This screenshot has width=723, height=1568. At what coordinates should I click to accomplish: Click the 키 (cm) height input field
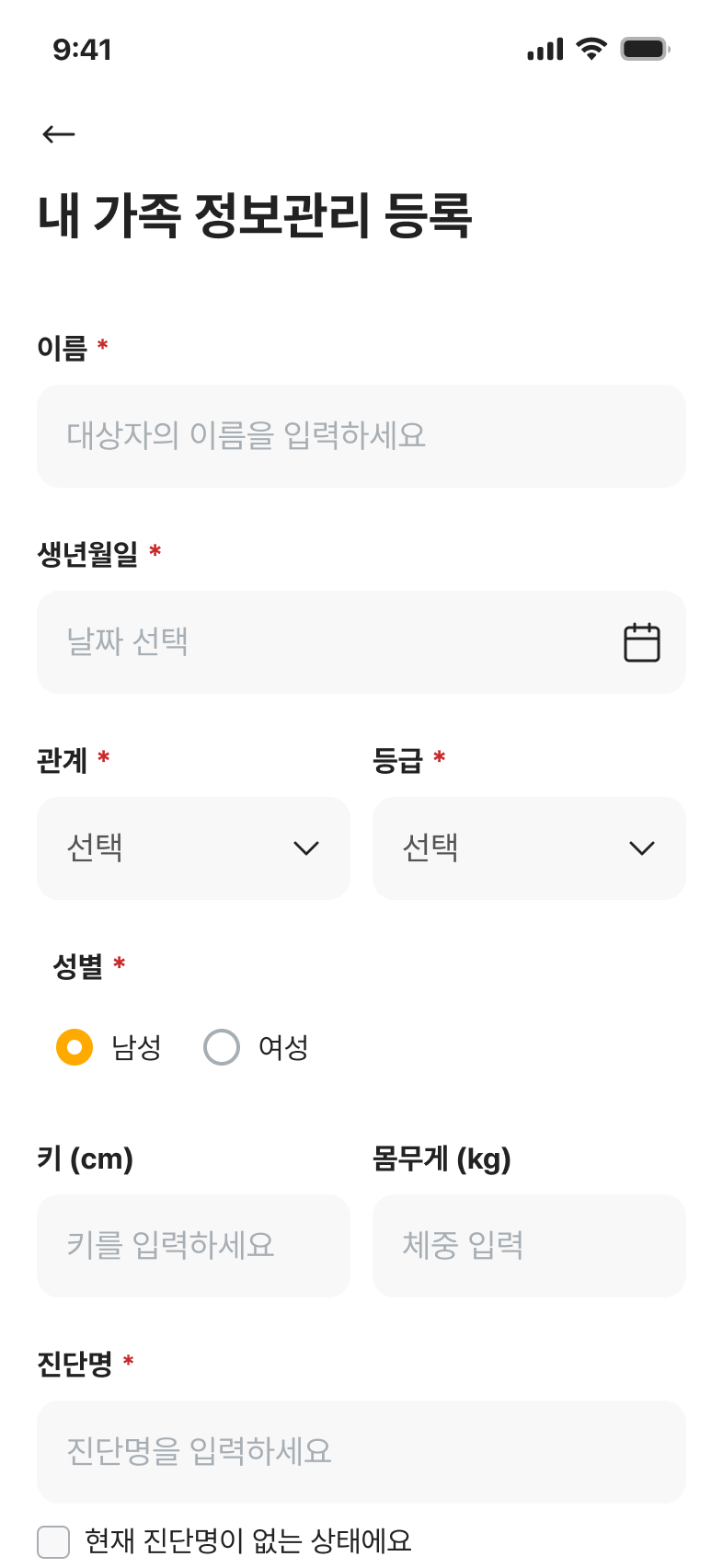pos(193,1246)
